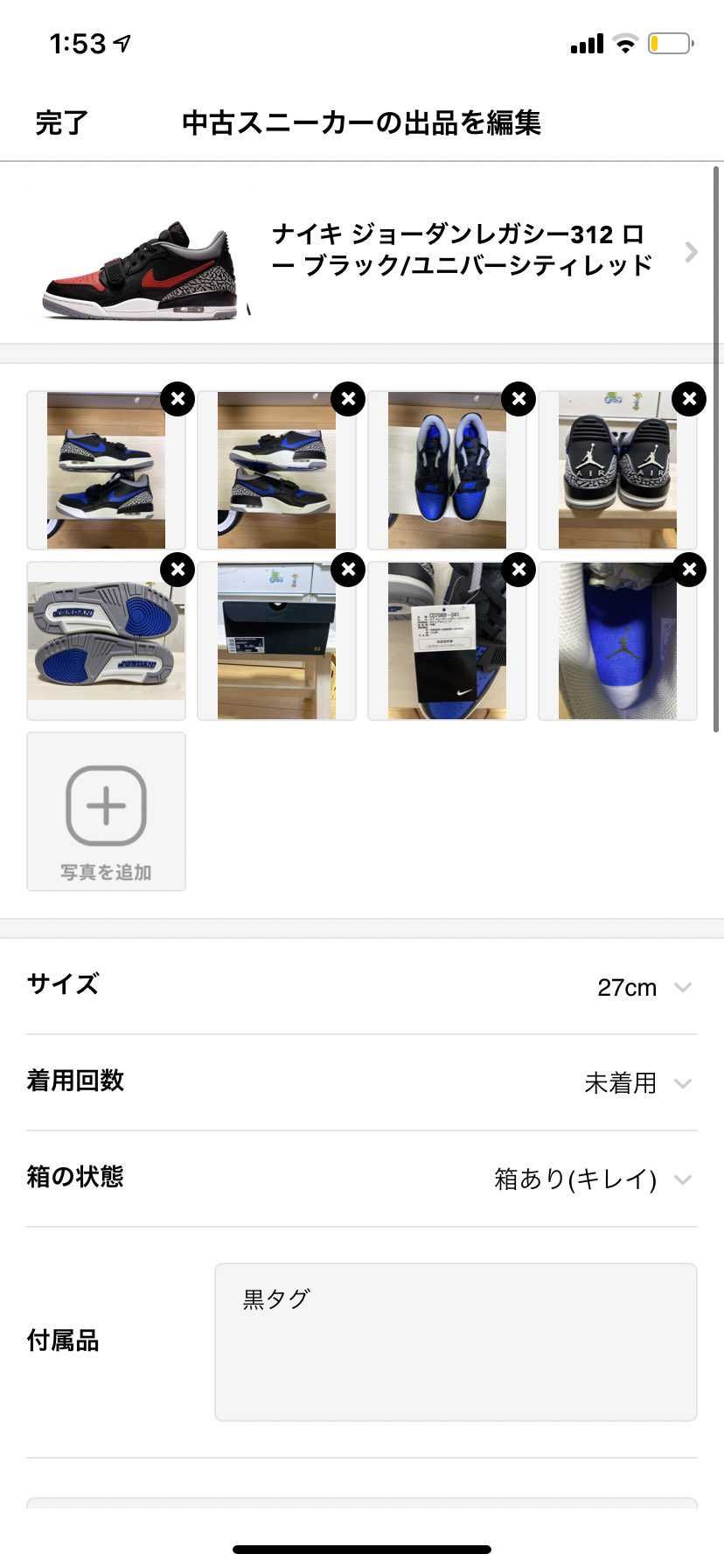Remove the second photo showing both shoes
The height and width of the screenshot is (1568, 724).
click(349, 398)
